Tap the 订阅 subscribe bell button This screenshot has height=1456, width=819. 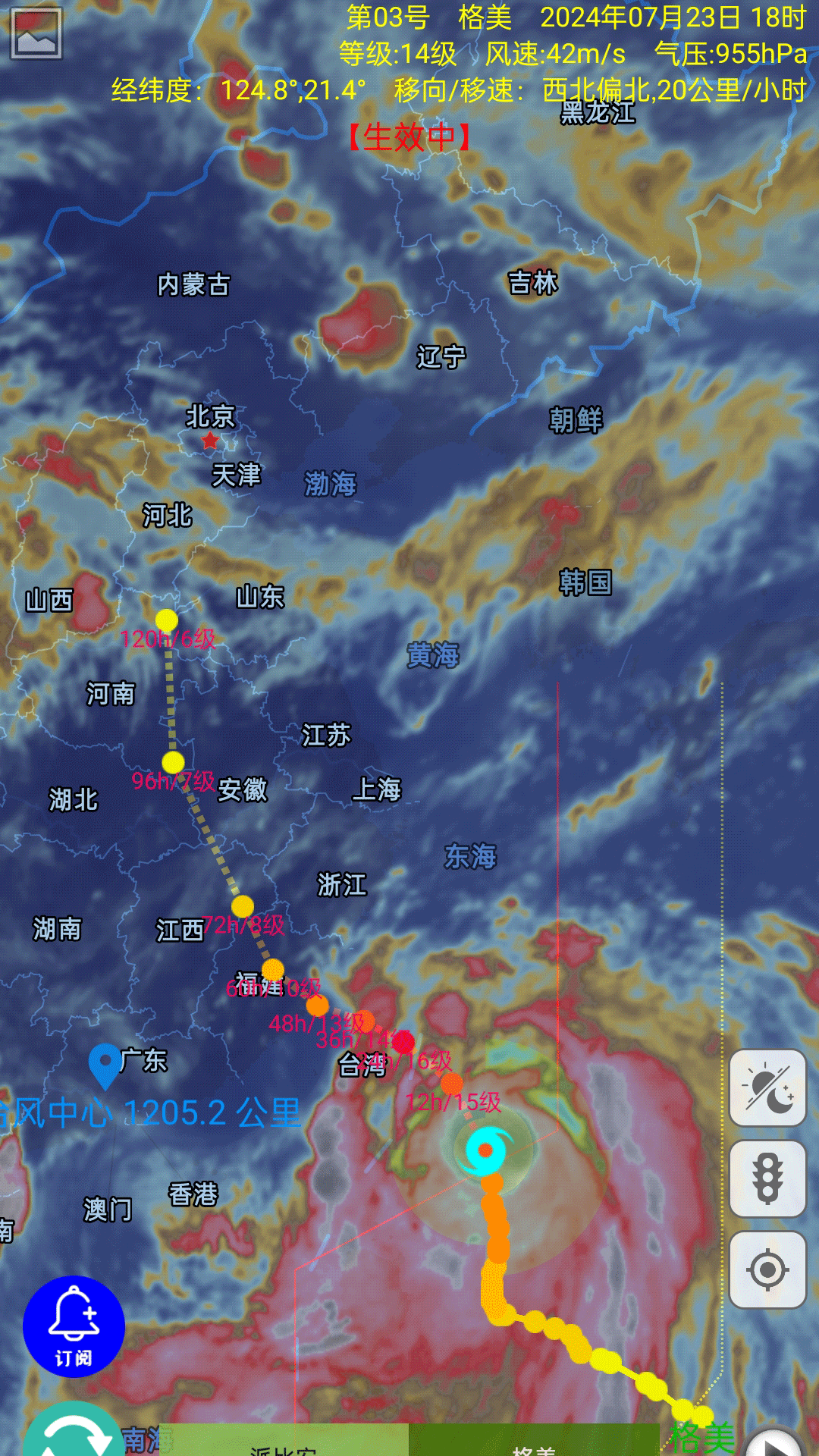pyautogui.click(x=74, y=1326)
